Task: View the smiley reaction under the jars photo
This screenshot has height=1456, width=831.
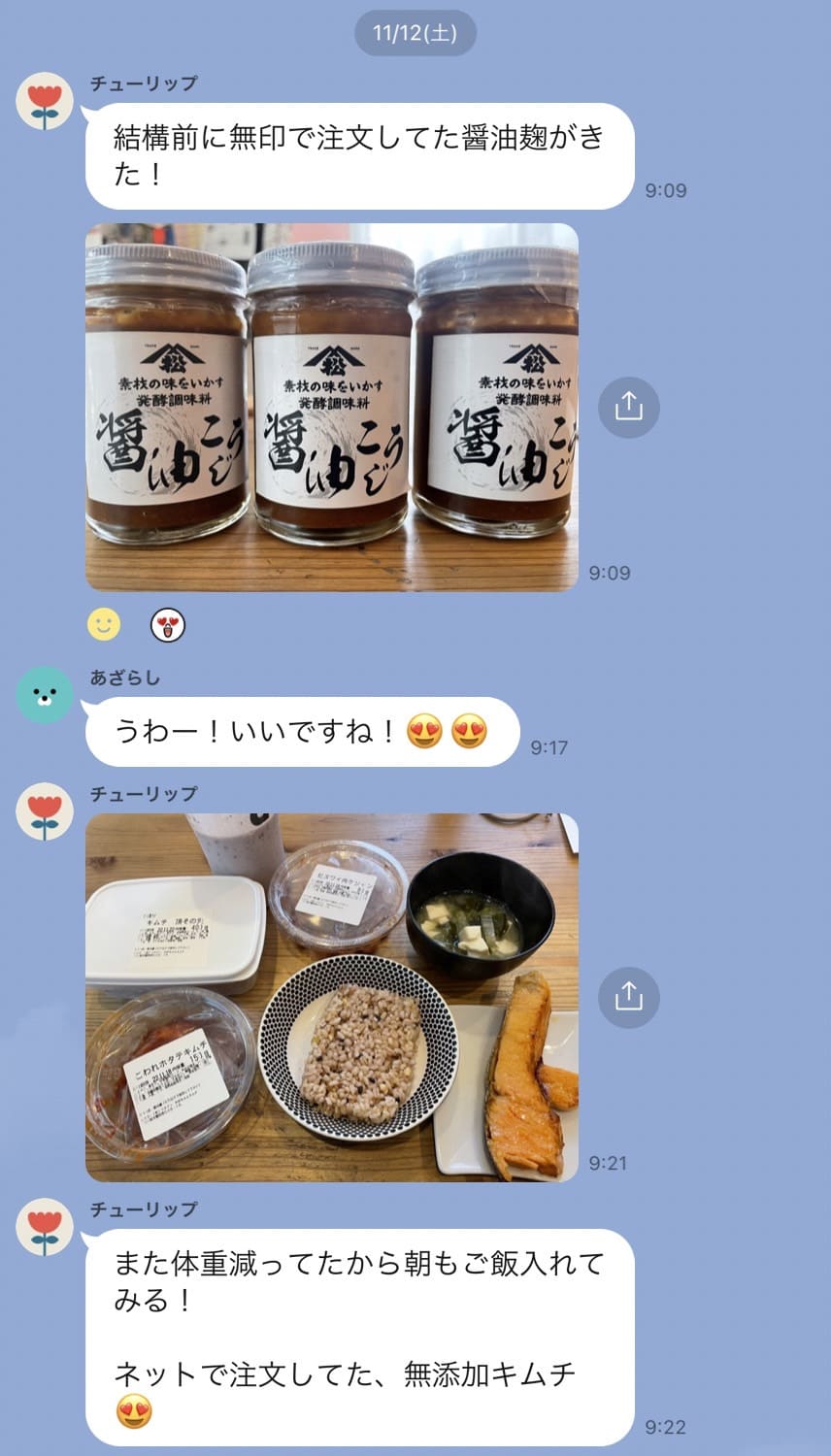Action: (x=105, y=624)
